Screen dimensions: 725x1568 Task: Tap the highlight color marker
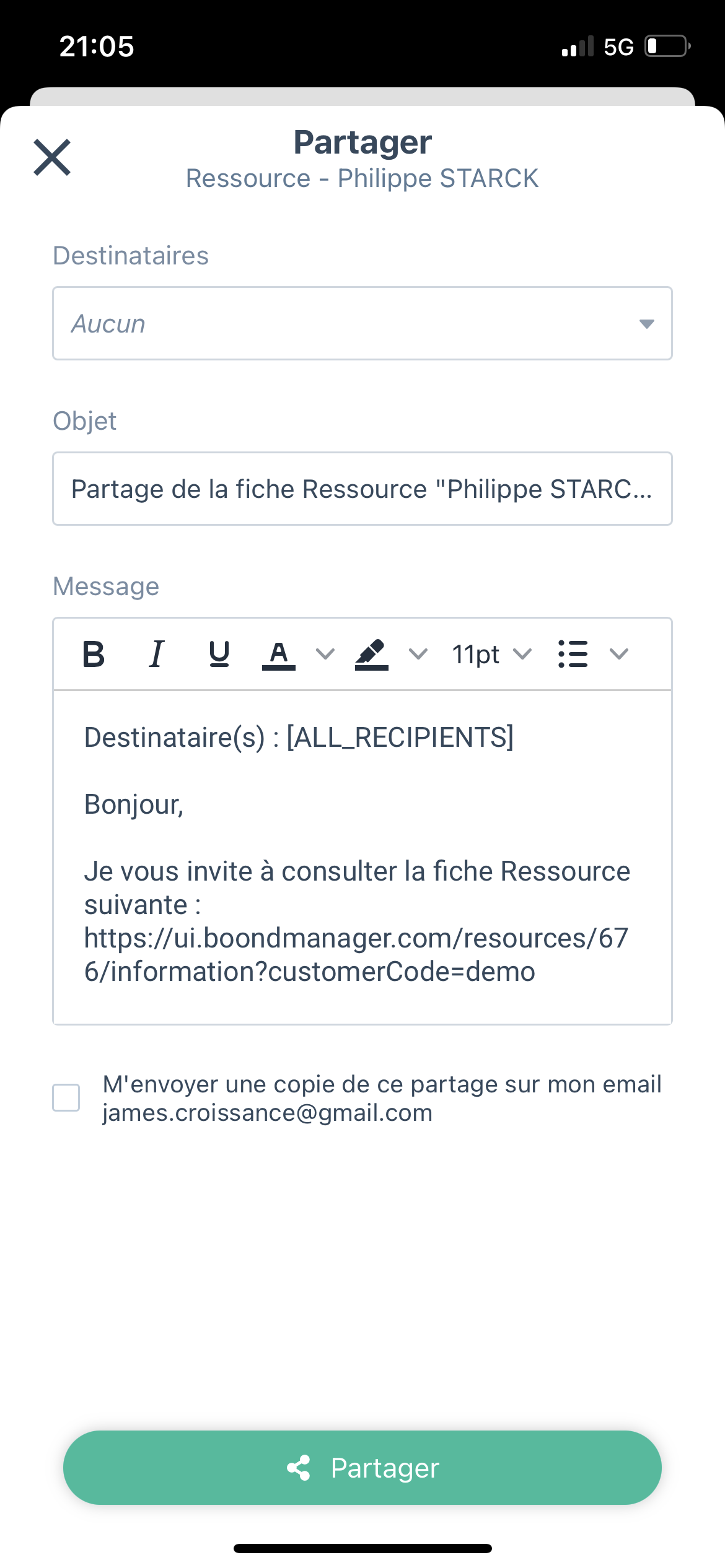(x=372, y=654)
